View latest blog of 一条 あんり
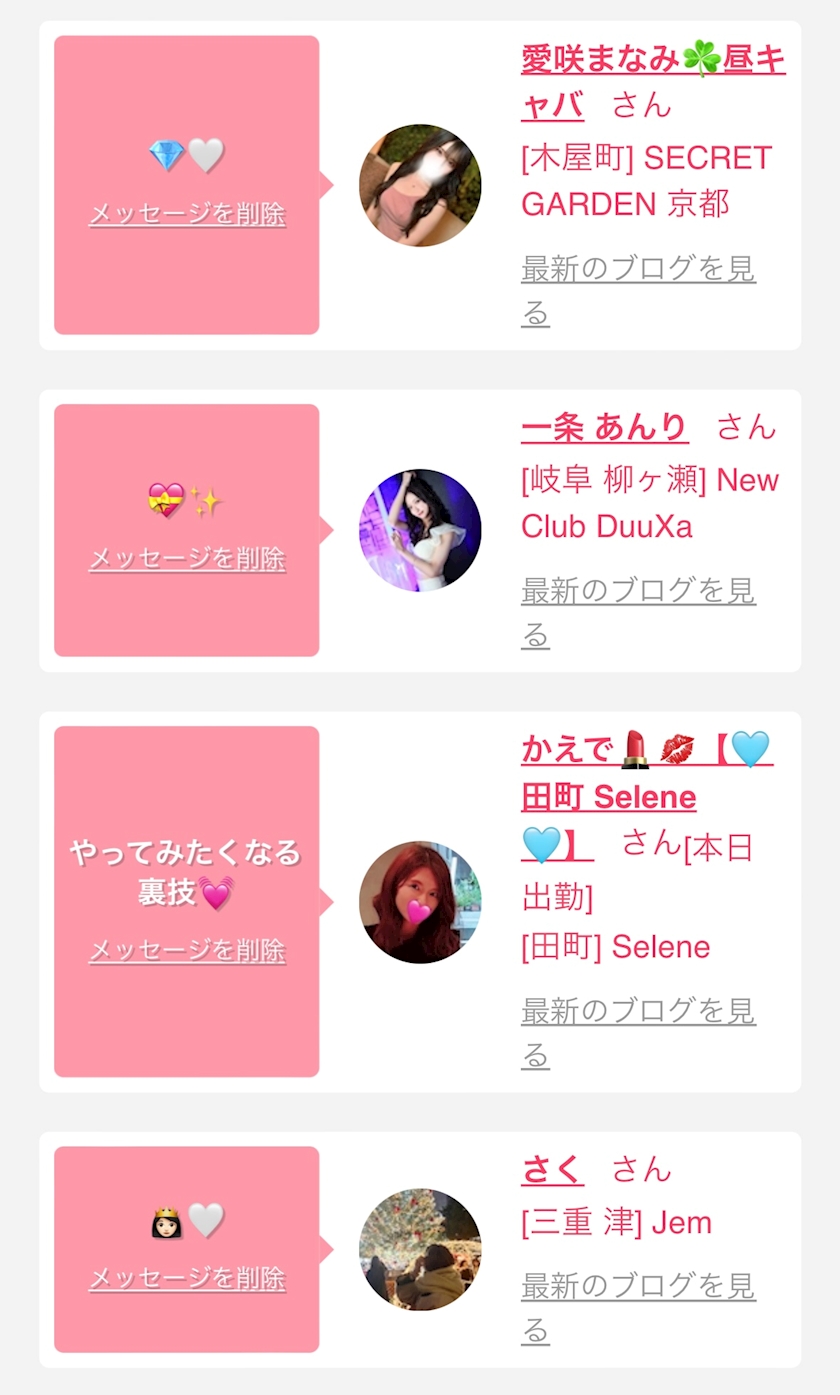The image size is (840, 1395). click(x=637, y=591)
